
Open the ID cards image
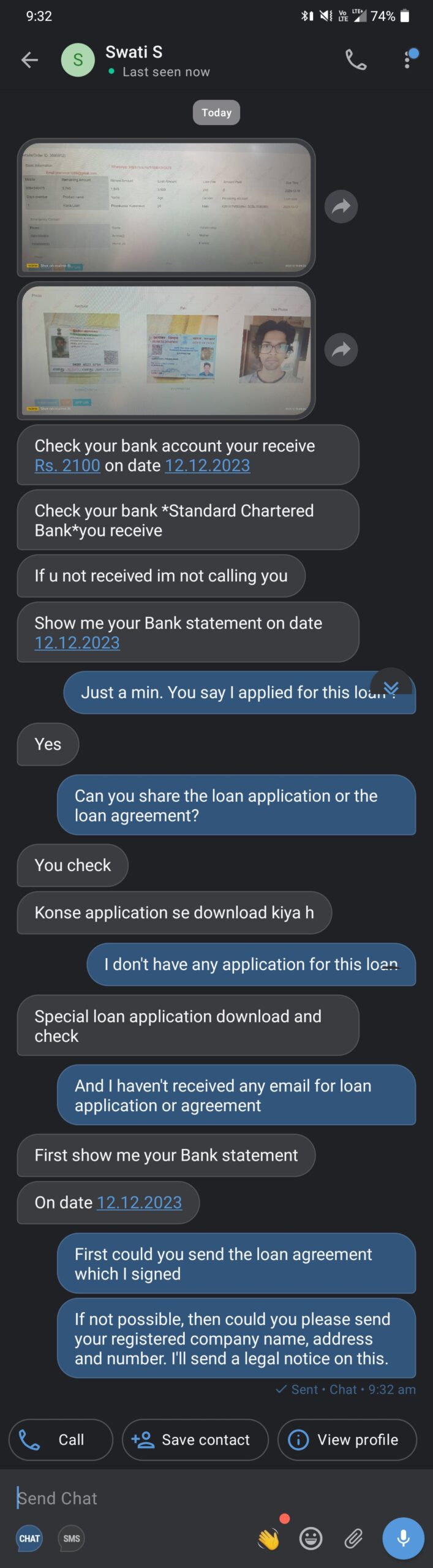click(x=165, y=350)
